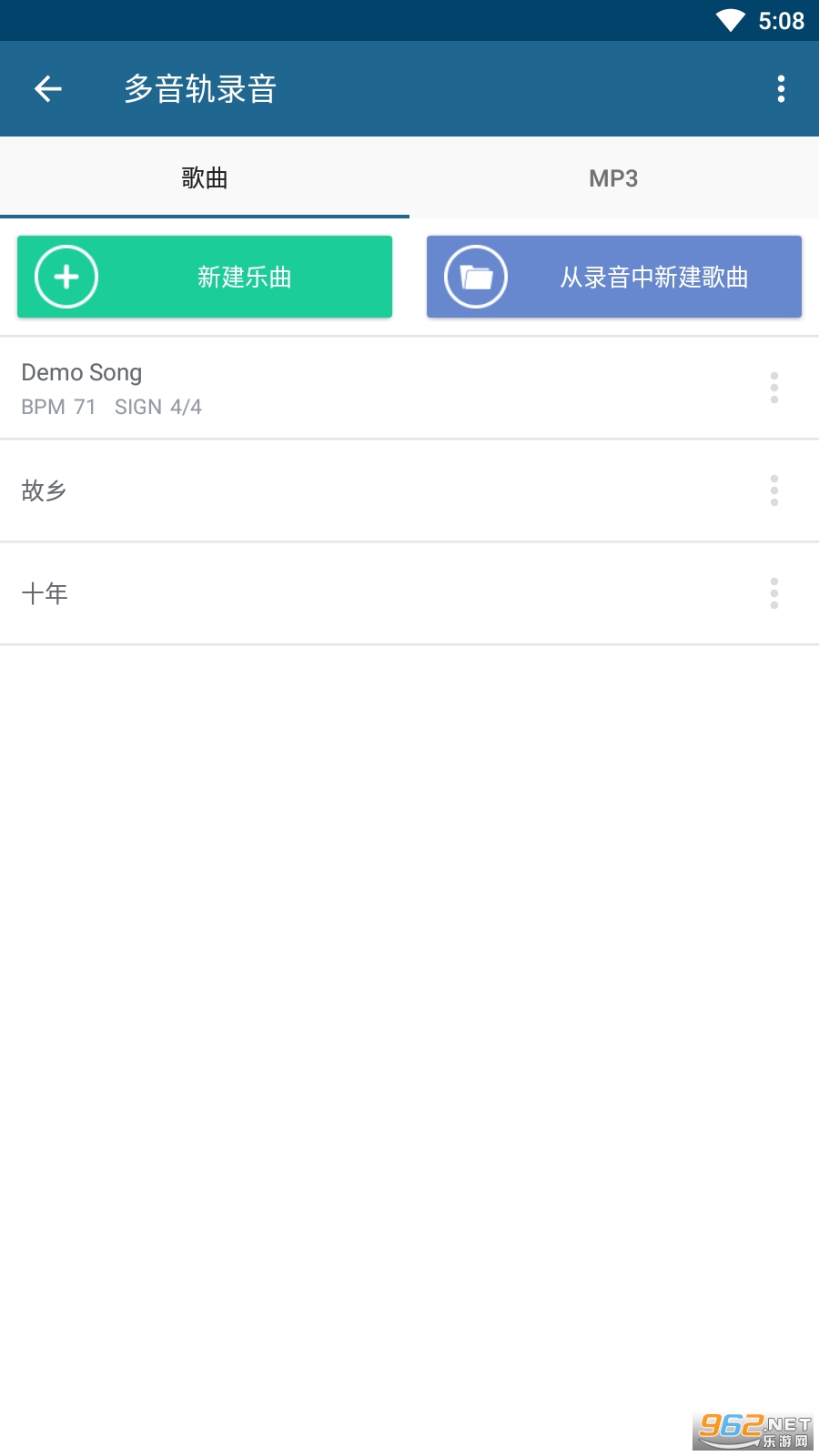Create a new song with 新建乐曲
819x1456 pixels.
tap(205, 277)
